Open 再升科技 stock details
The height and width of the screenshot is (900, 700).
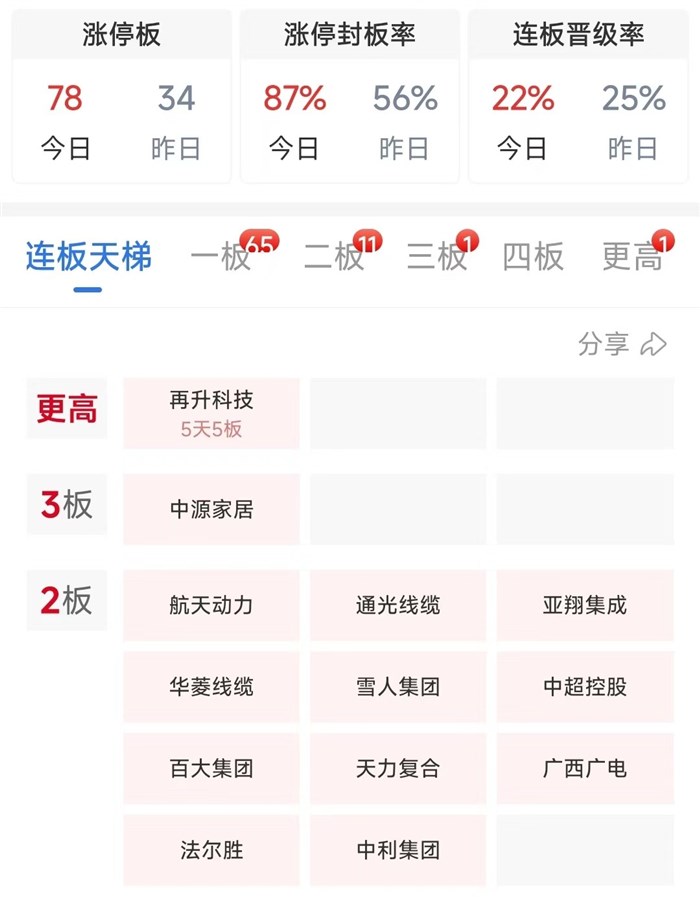212,413
